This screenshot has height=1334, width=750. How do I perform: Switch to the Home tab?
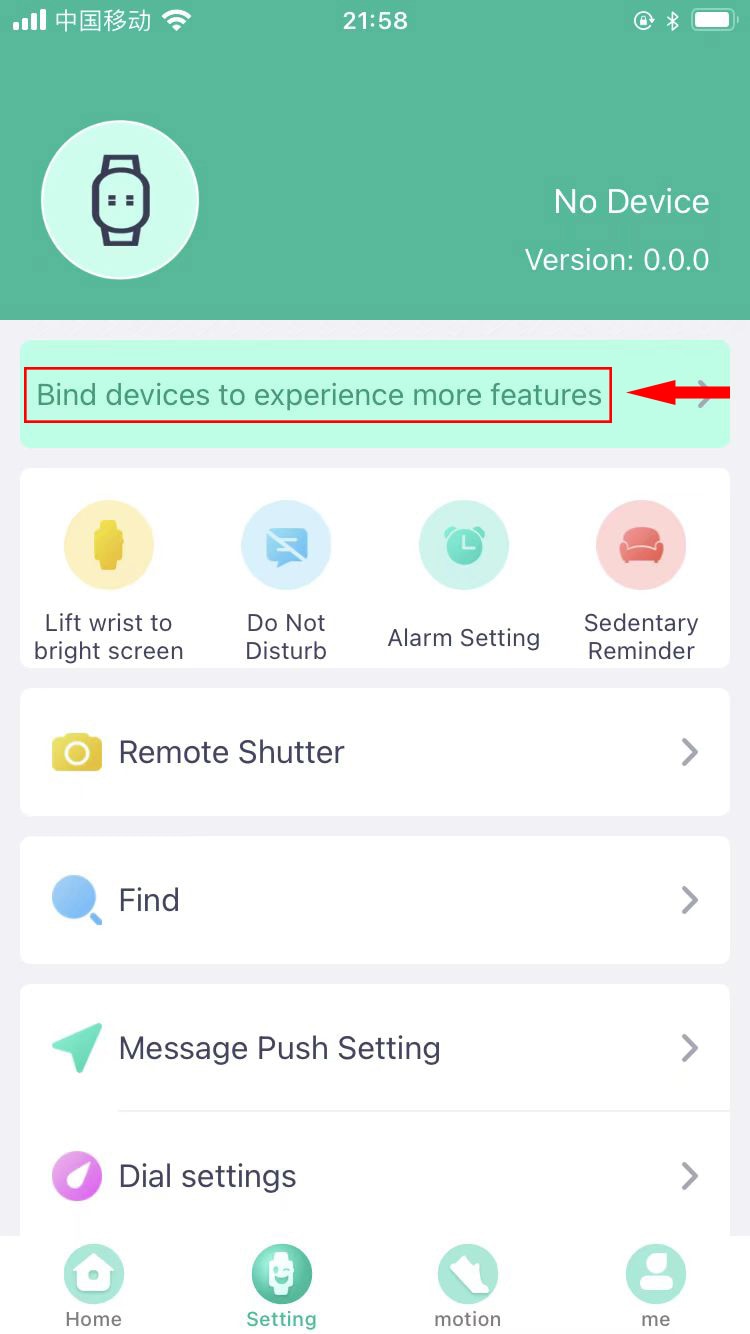point(94,1288)
